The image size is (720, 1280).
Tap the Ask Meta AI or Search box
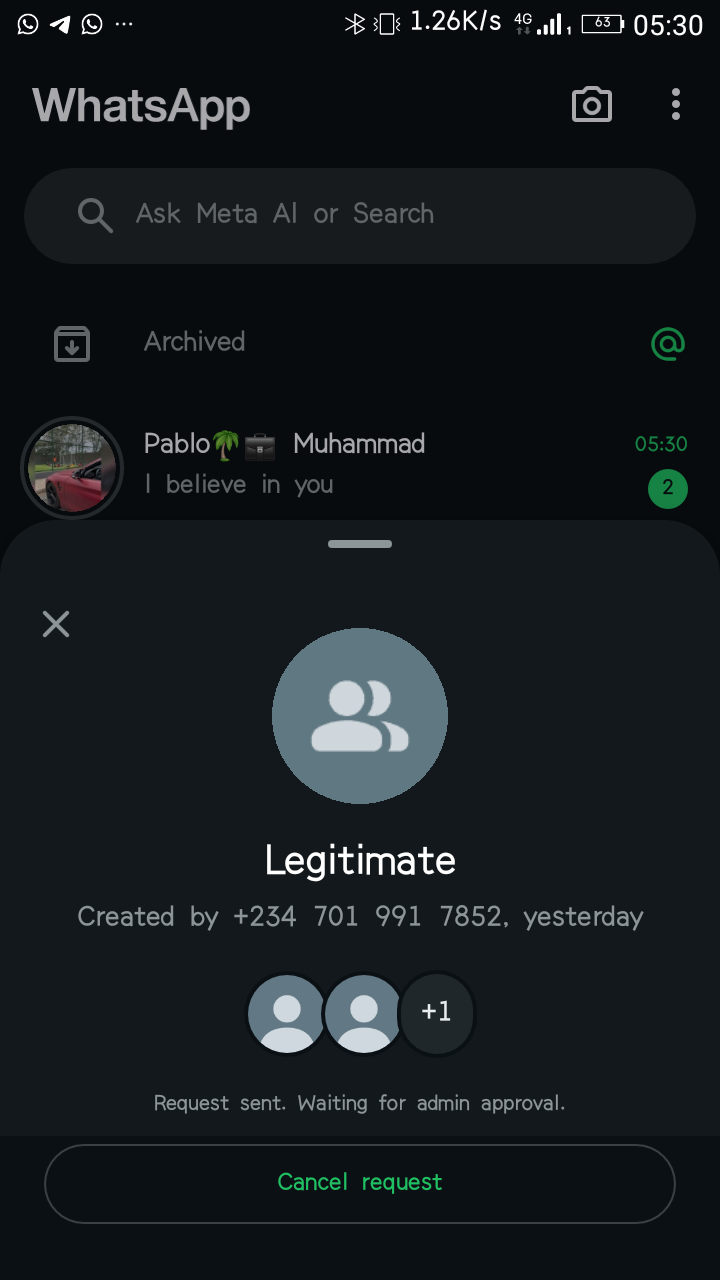(x=360, y=215)
